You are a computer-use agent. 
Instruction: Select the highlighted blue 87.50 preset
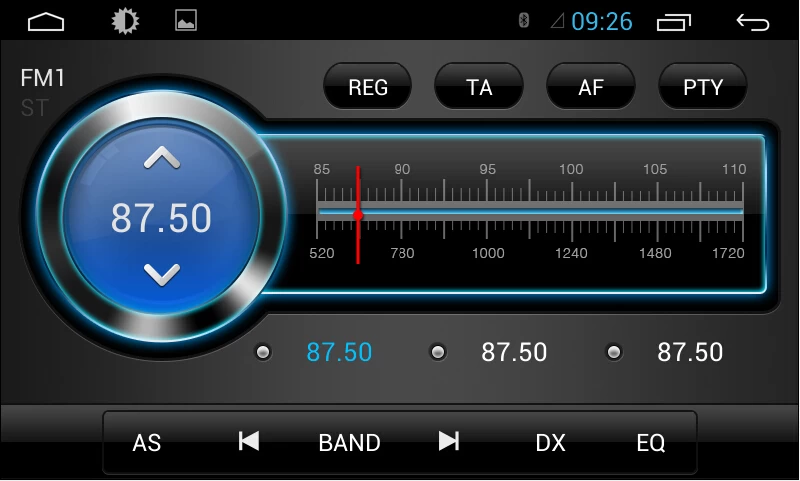click(x=339, y=352)
